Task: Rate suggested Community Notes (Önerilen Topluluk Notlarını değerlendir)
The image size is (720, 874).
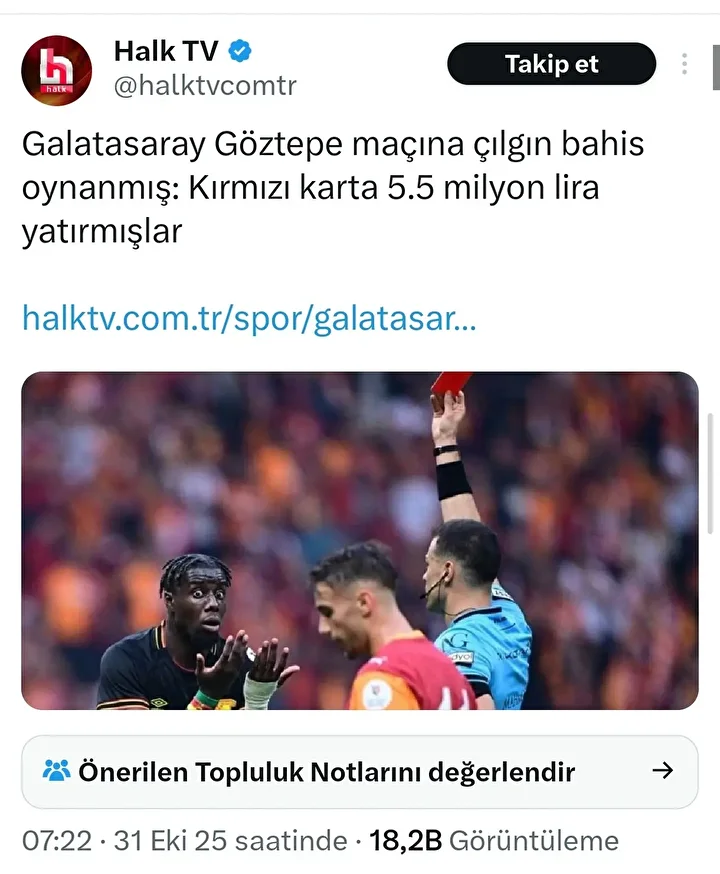Action: (360, 771)
